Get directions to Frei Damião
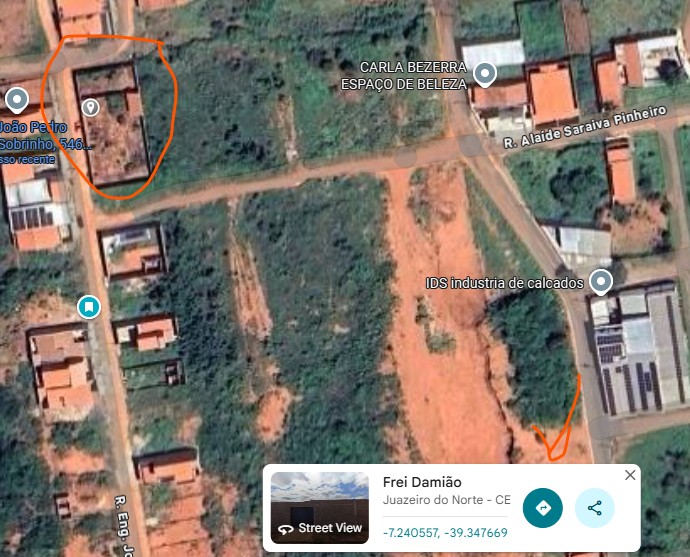The height and width of the screenshot is (557, 690). click(543, 508)
